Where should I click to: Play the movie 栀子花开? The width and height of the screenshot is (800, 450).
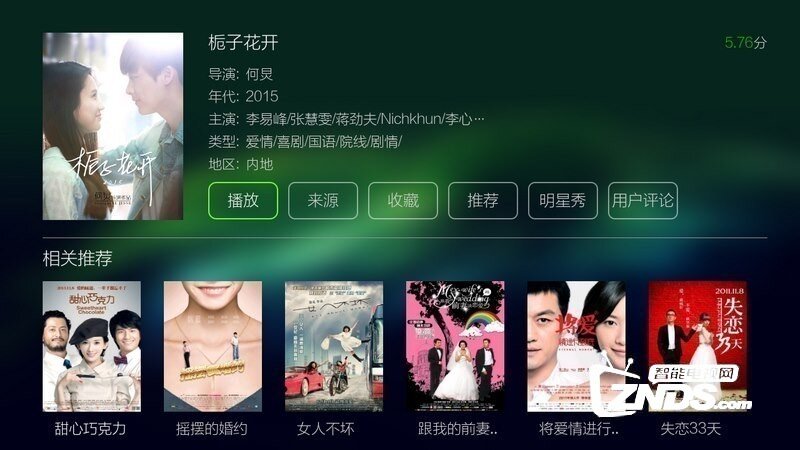tap(243, 201)
